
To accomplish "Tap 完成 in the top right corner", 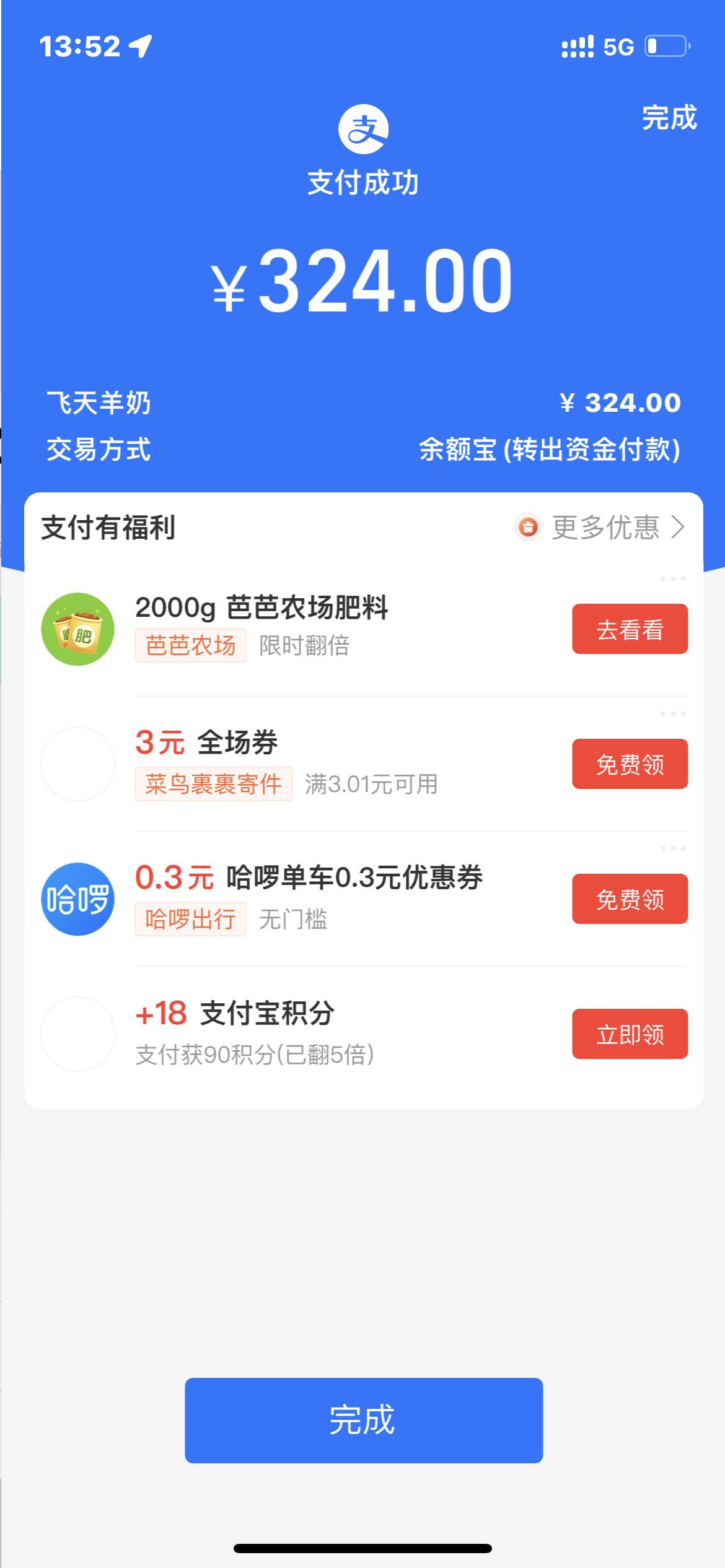I will (x=669, y=118).
